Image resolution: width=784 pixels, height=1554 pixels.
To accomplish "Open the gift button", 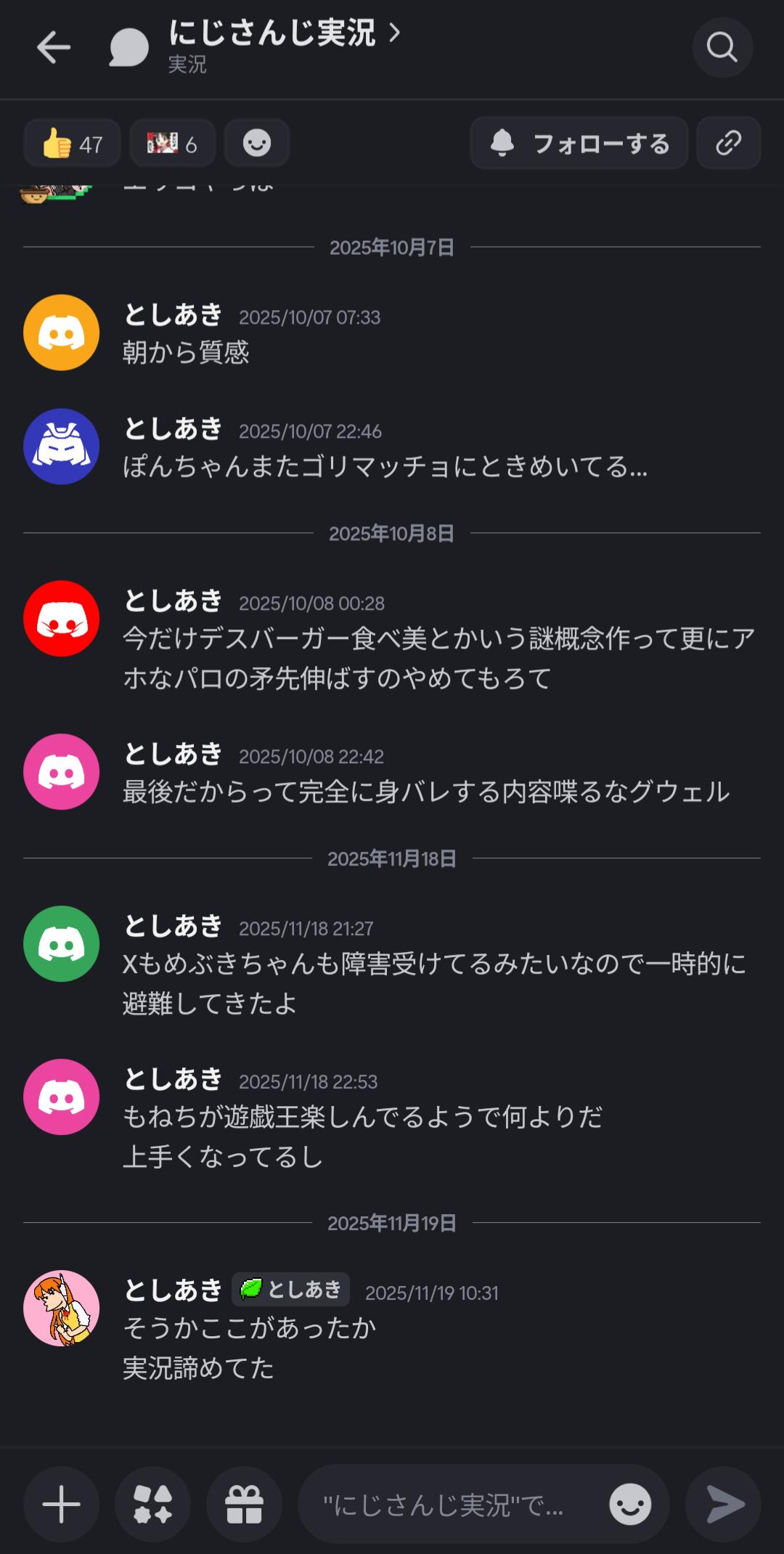I will [245, 1504].
